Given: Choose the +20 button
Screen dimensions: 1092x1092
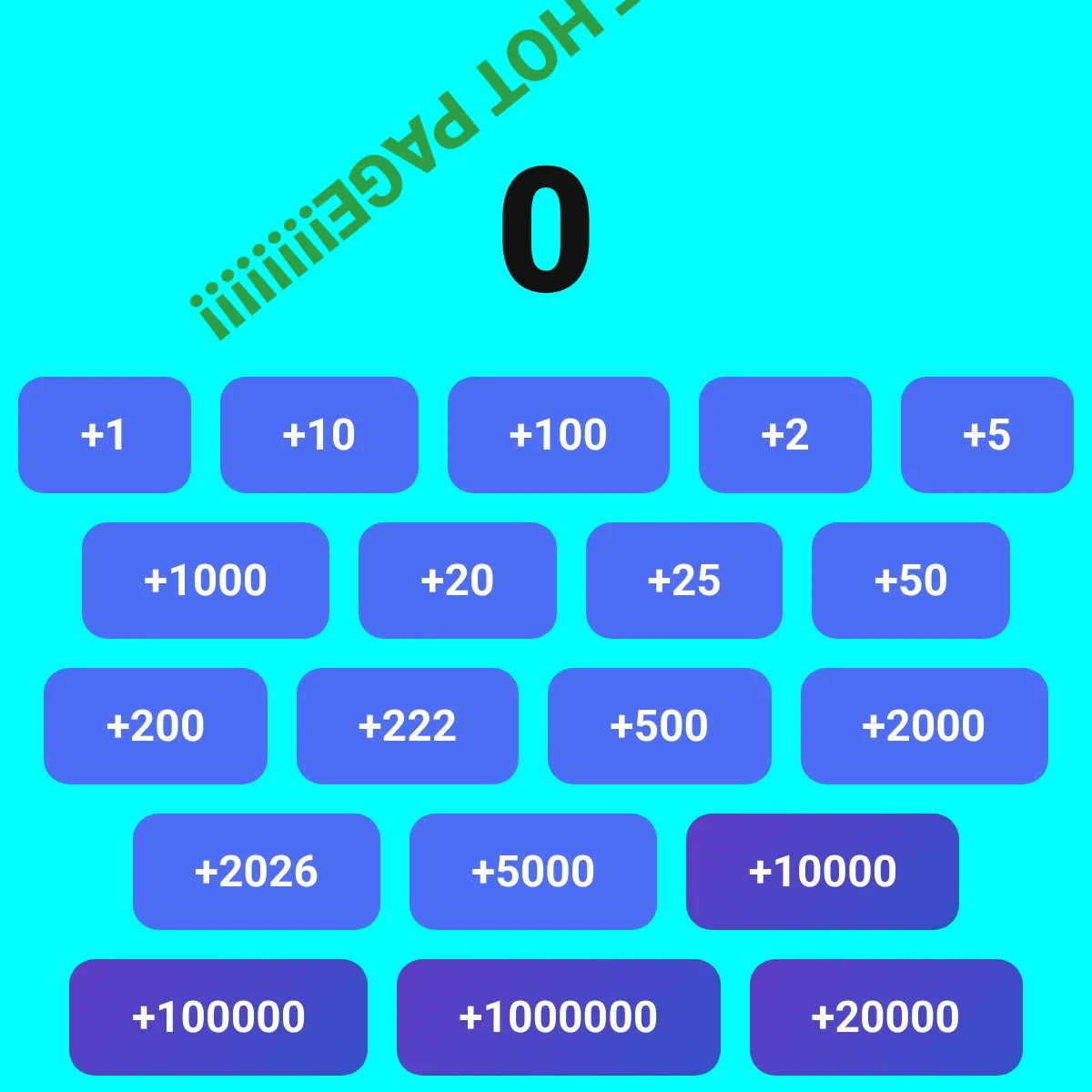Looking at the screenshot, I should click(x=458, y=581).
